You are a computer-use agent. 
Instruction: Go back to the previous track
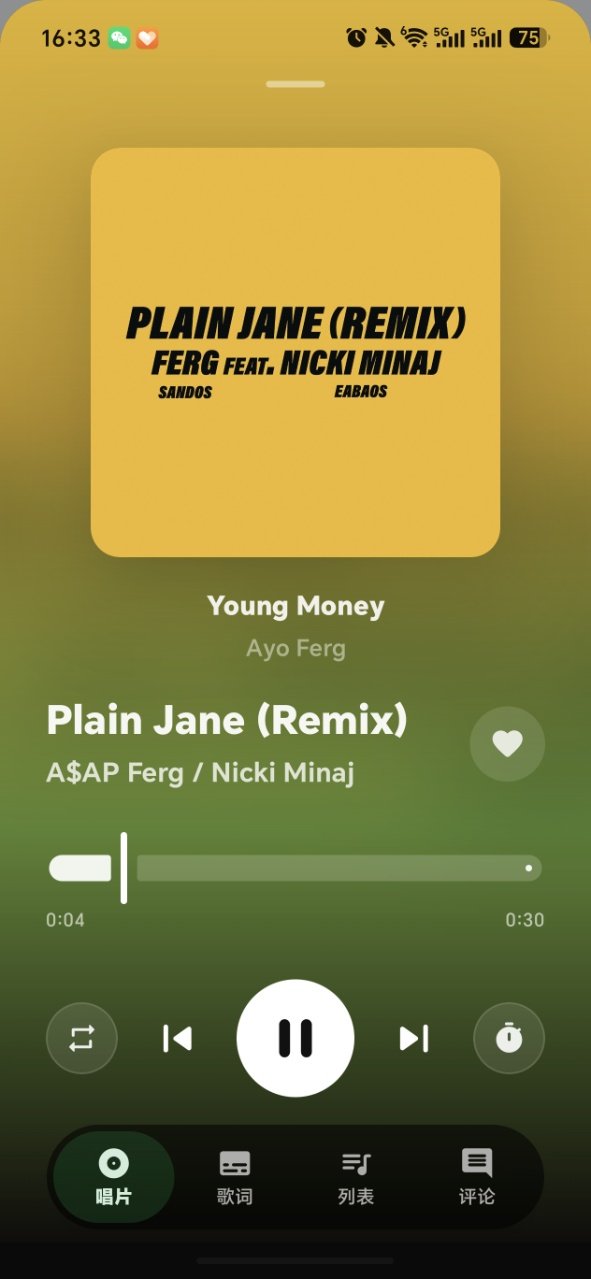click(x=177, y=1038)
